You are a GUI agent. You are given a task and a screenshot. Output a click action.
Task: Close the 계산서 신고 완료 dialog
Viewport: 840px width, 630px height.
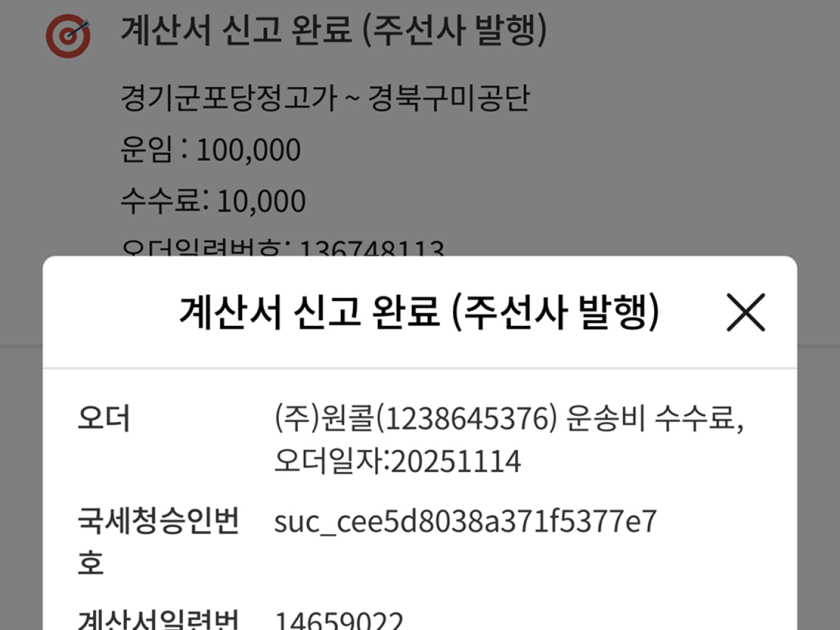coord(745,313)
